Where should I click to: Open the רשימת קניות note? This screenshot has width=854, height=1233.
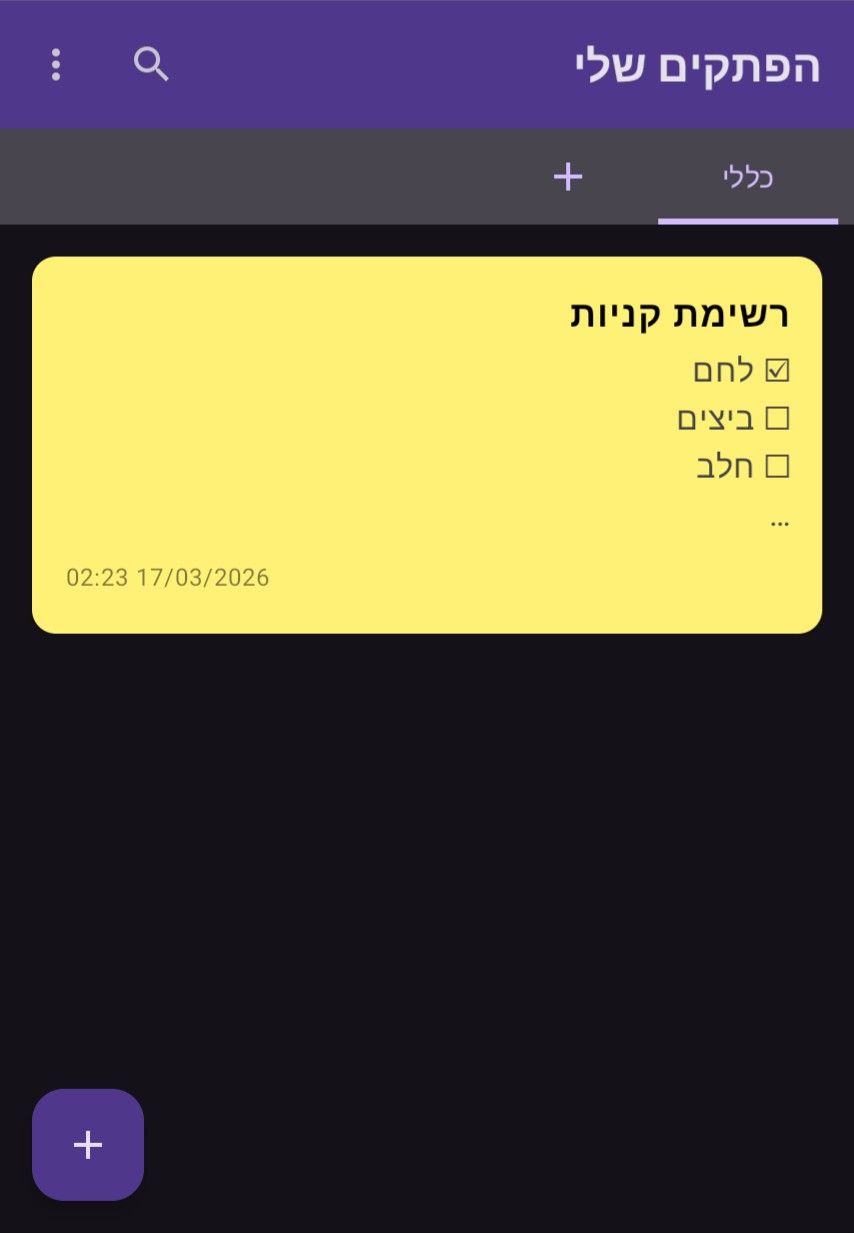click(x=427, y=444)
